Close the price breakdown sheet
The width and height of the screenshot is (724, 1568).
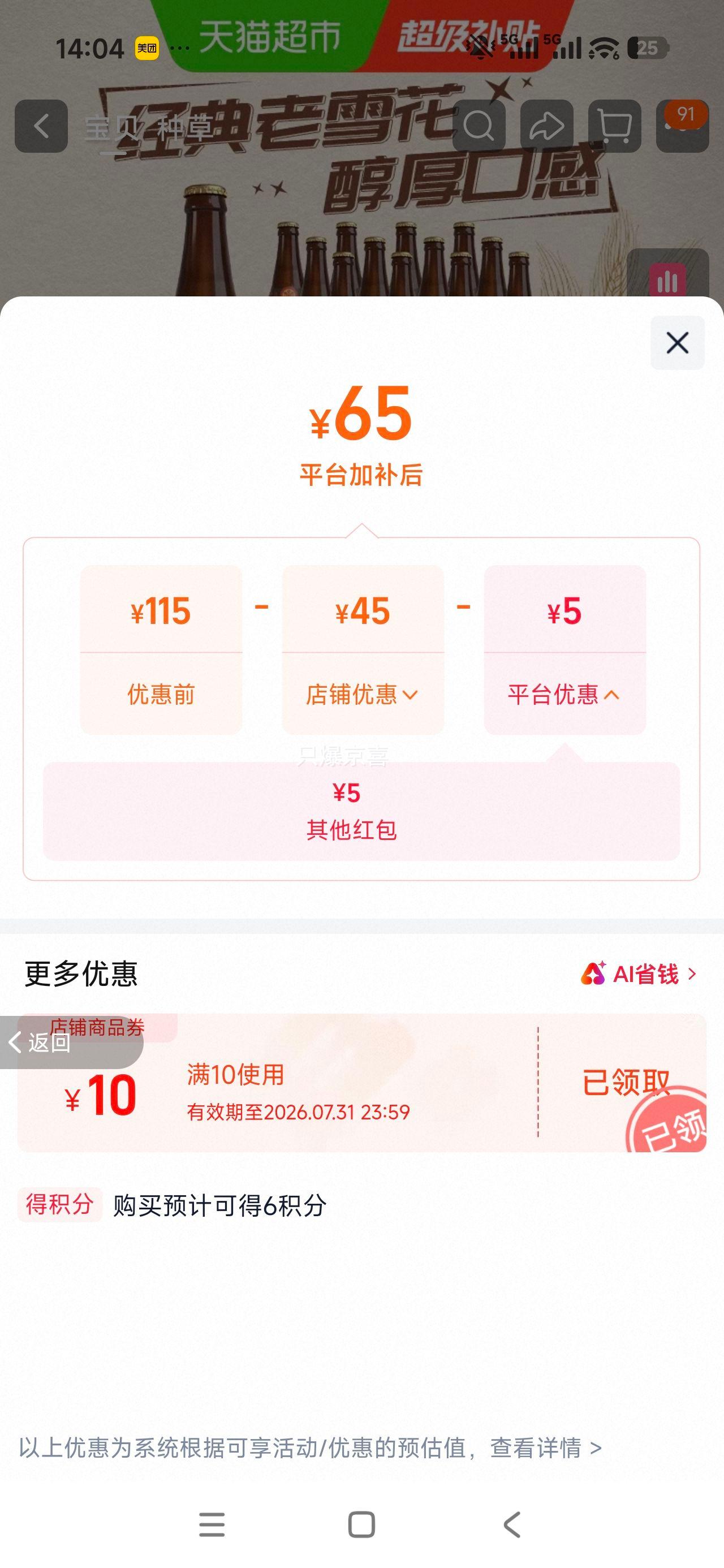677,343
